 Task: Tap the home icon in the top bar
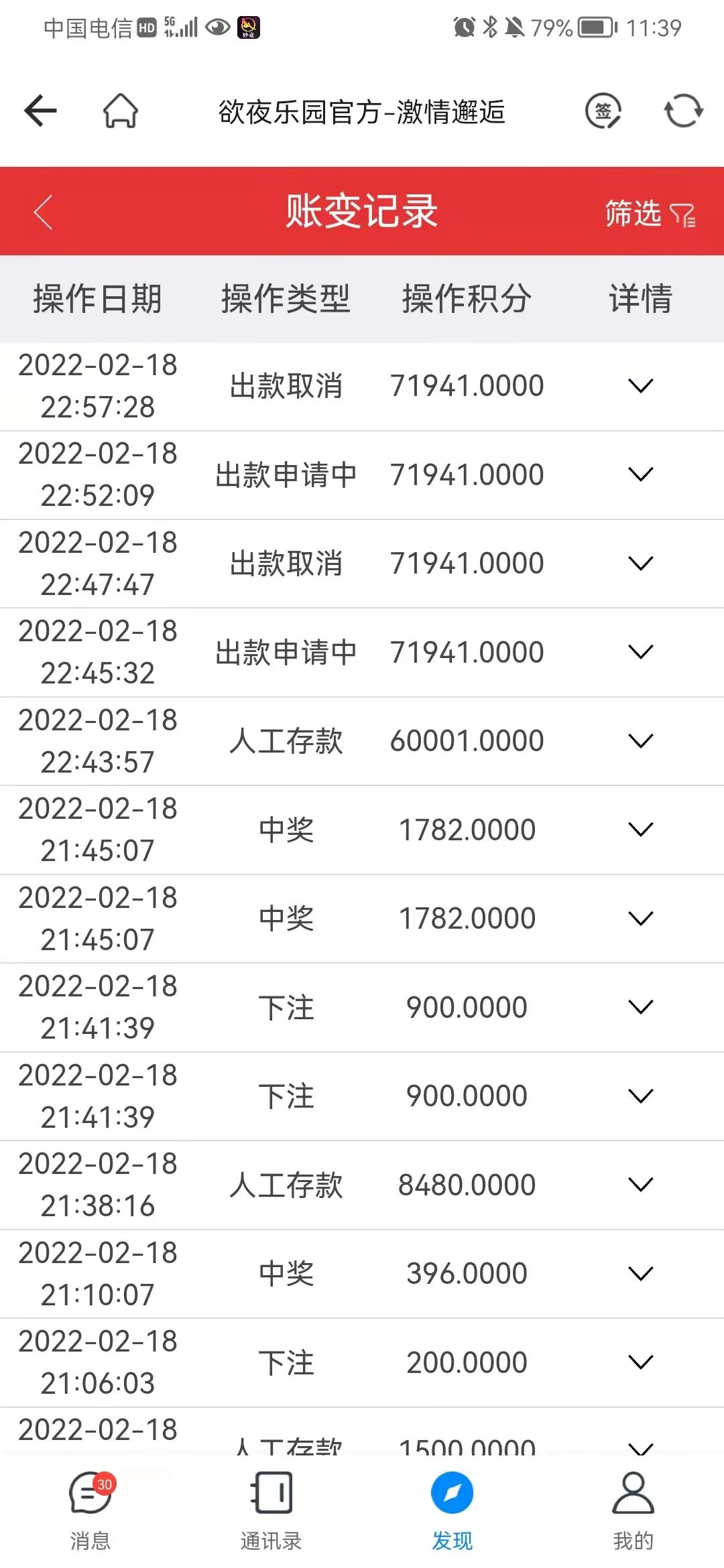pos(119,113)
